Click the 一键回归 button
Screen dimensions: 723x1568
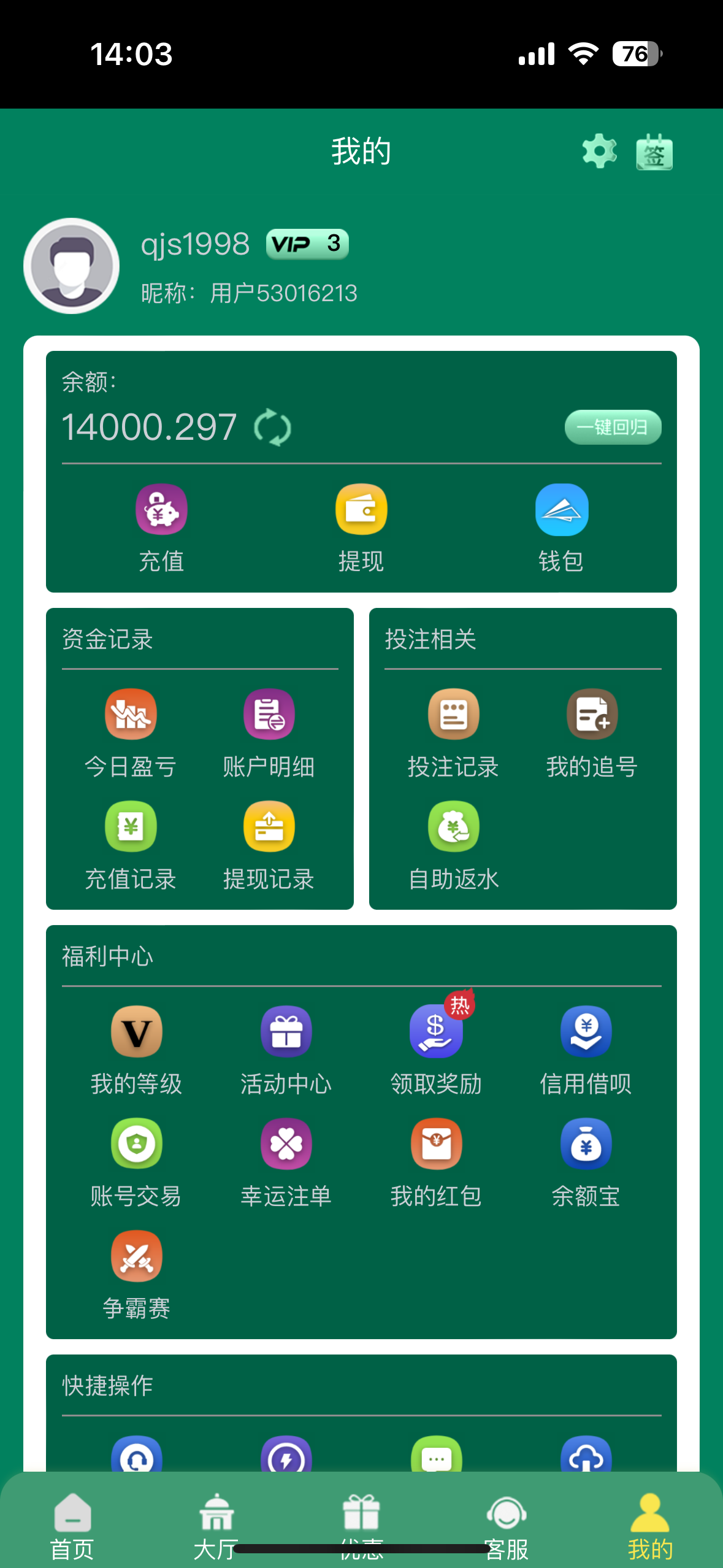click(613, 427)
